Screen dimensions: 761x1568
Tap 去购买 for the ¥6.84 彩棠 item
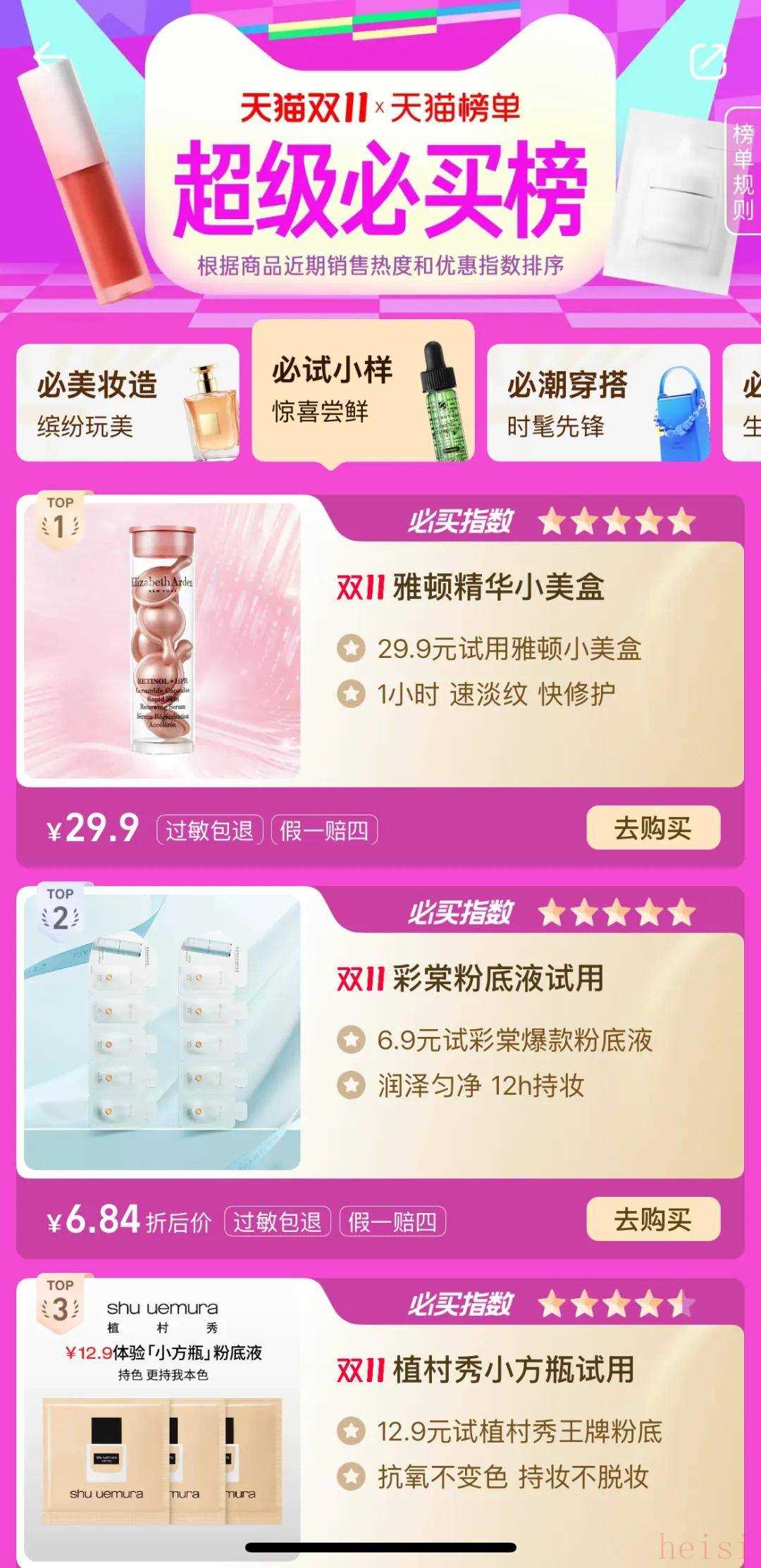[x=652, y=1219]
